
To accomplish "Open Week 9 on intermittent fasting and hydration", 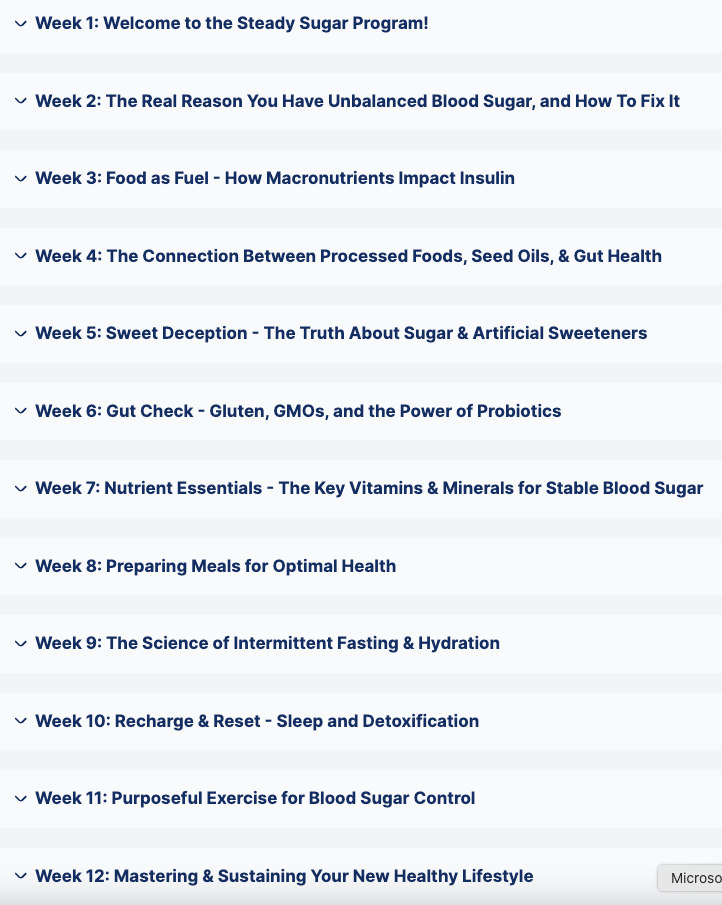I will point(361,644).
